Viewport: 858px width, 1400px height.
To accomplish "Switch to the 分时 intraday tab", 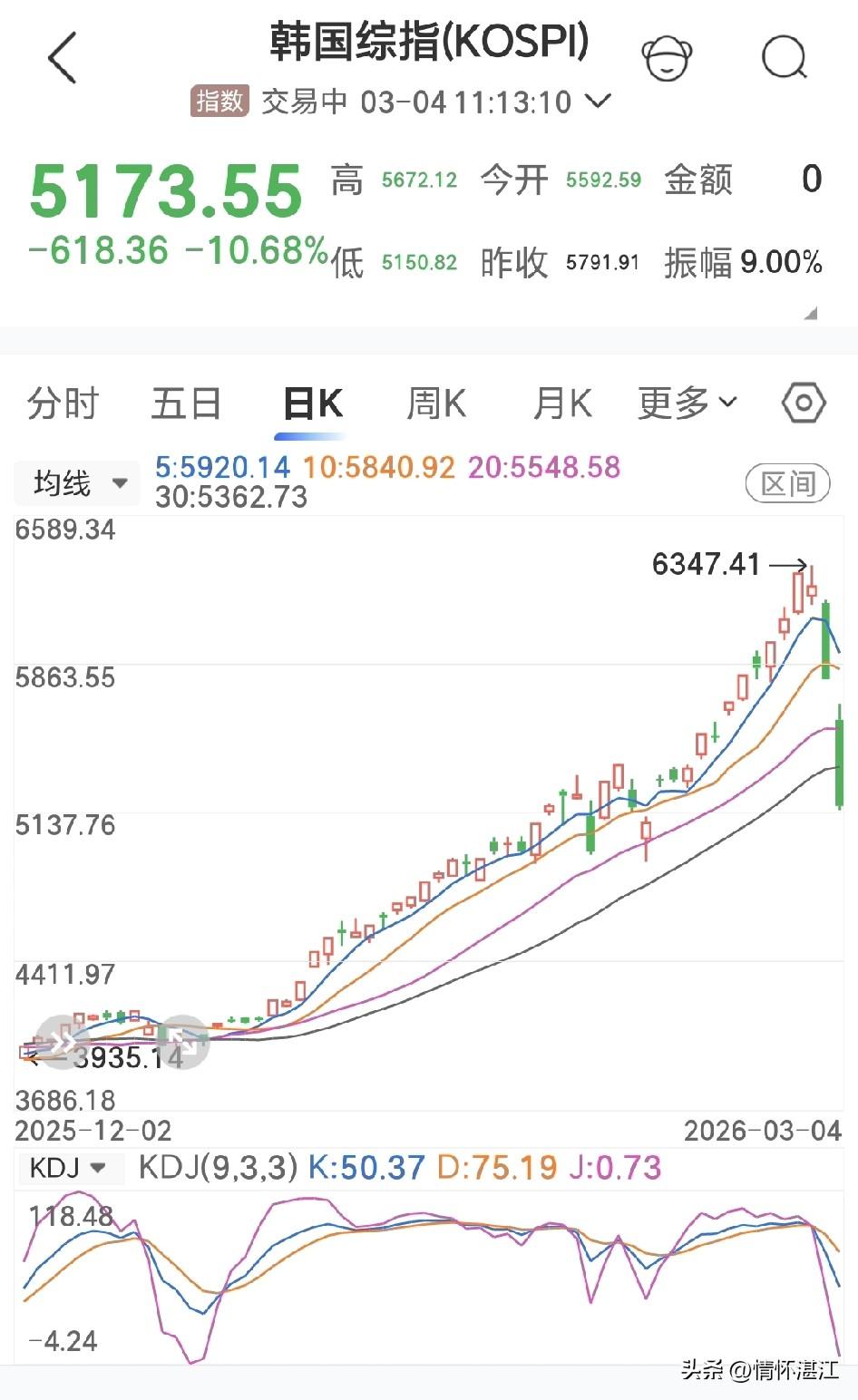I will (x=62, y=403).
